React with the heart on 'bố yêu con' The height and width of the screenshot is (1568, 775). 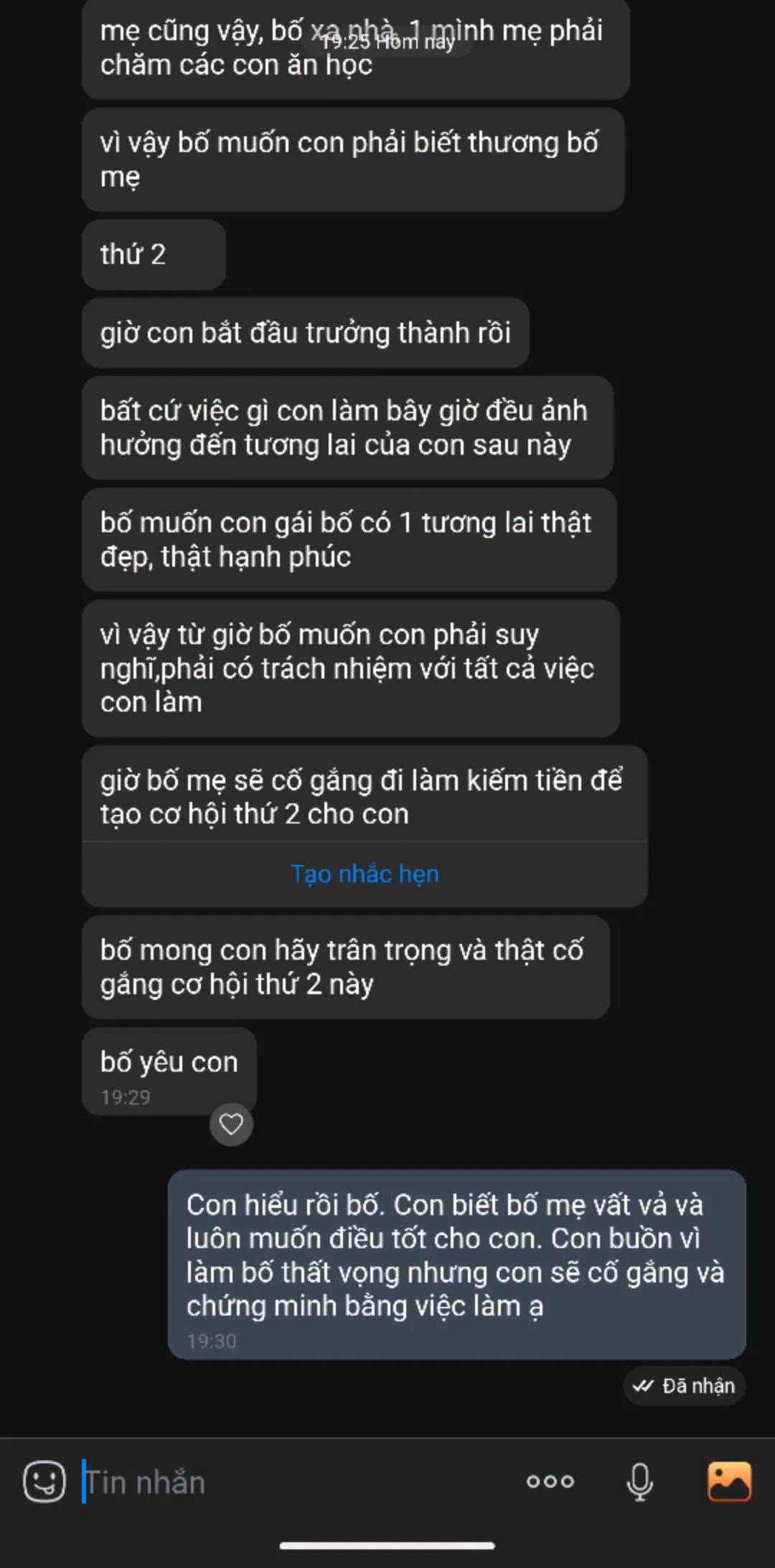click(231, 1124)
